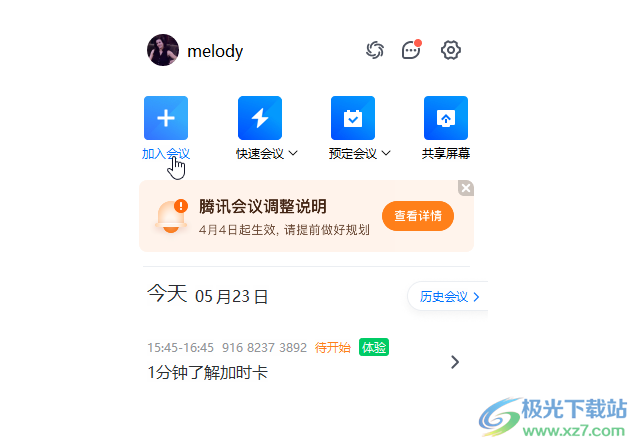Tap 共享屏幕 to share screen
Viewport: 638px width, 447px height.
point(445,118)
